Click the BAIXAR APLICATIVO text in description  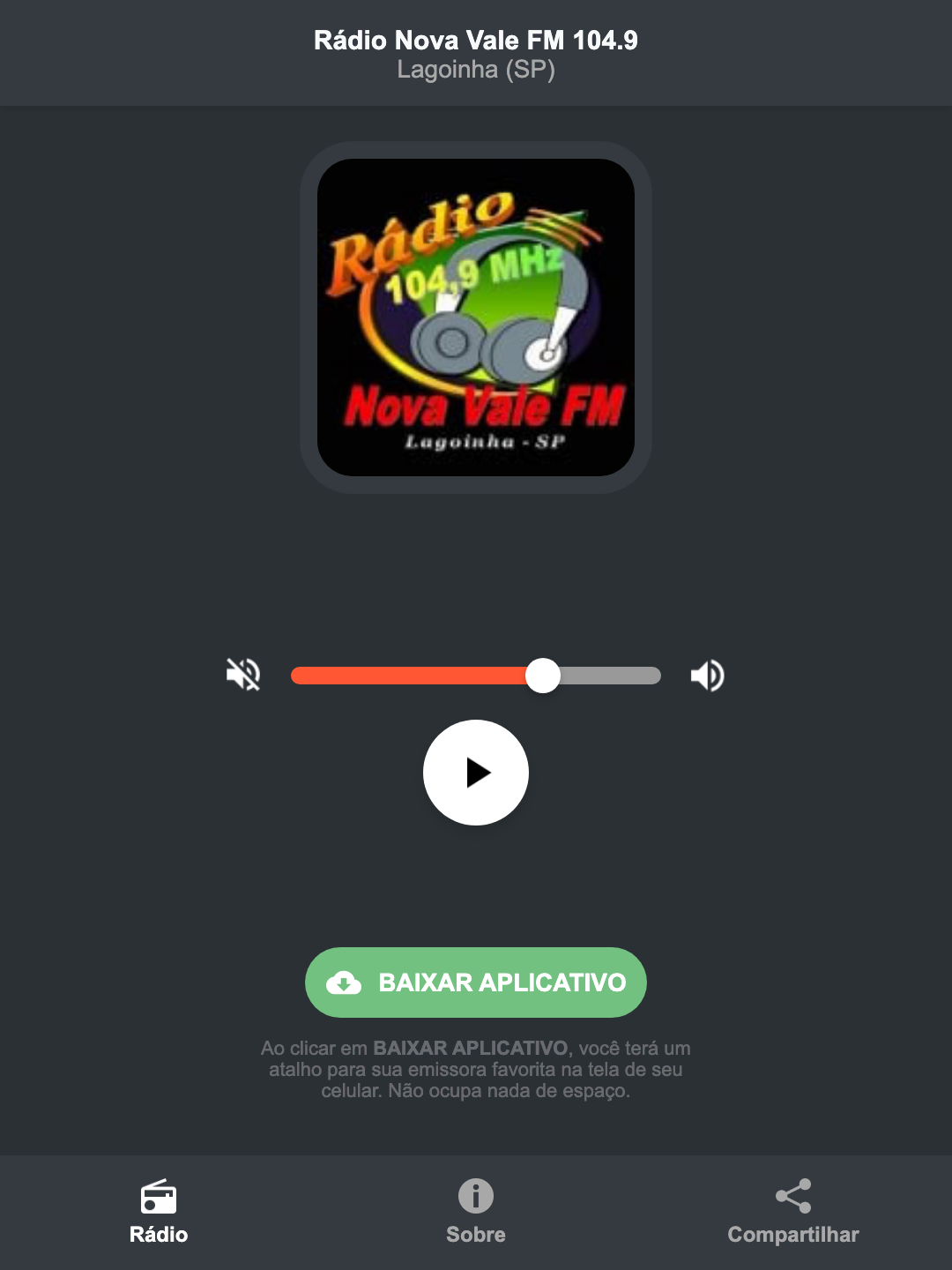(472, 1049)
